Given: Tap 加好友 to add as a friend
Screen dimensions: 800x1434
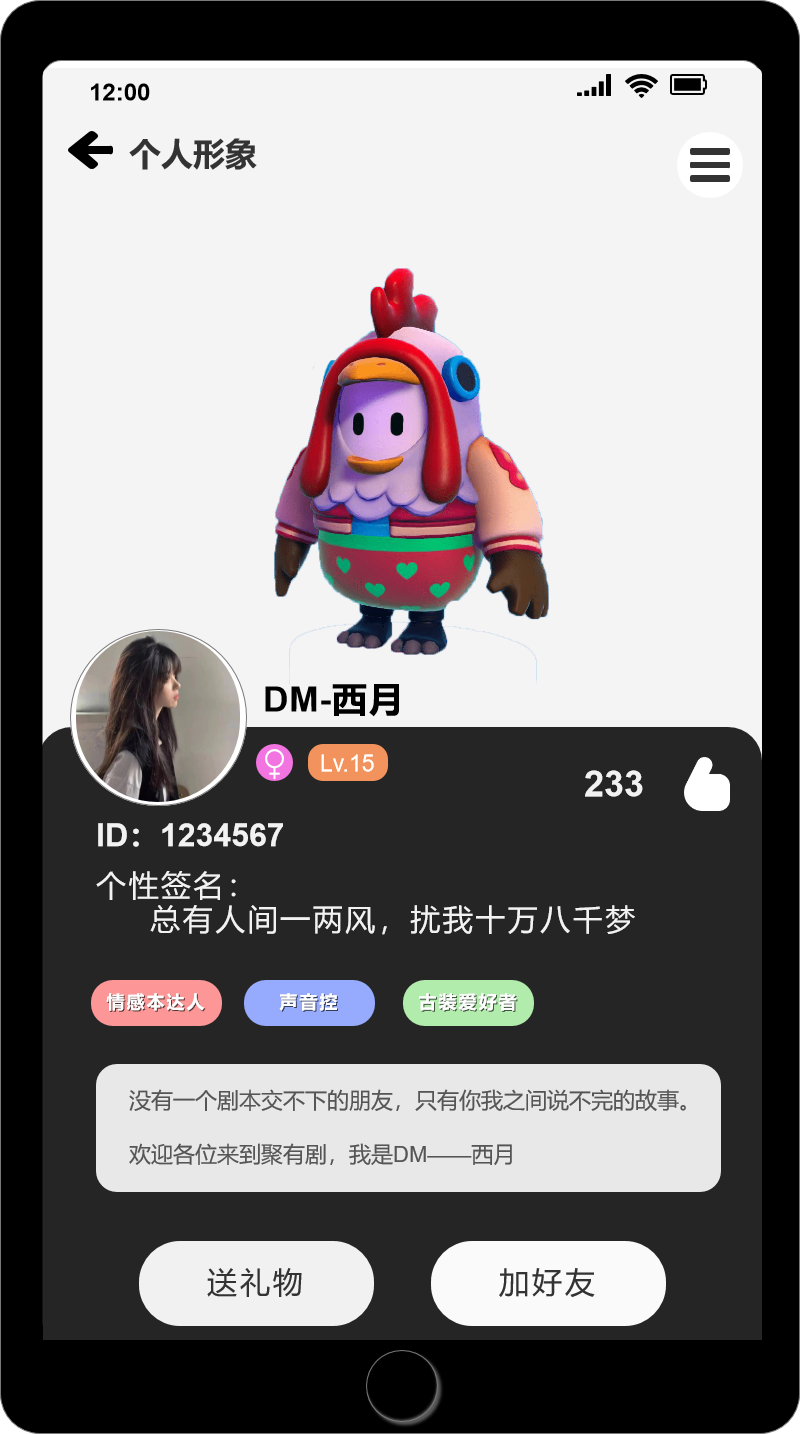Looking at the screenshot, I should tap(548, 1283).
